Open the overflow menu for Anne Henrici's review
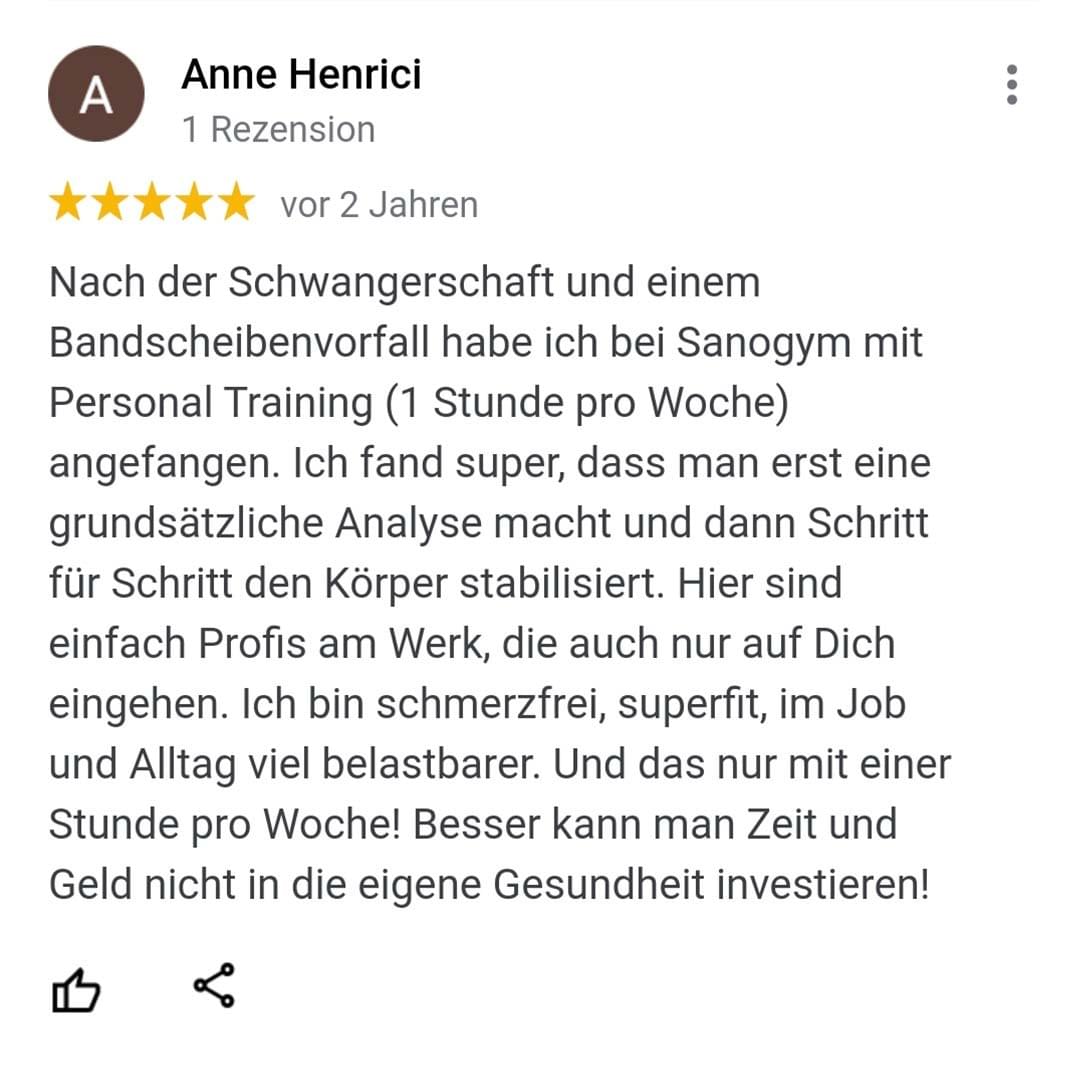1080x1080 pixels. (1012, 85)
